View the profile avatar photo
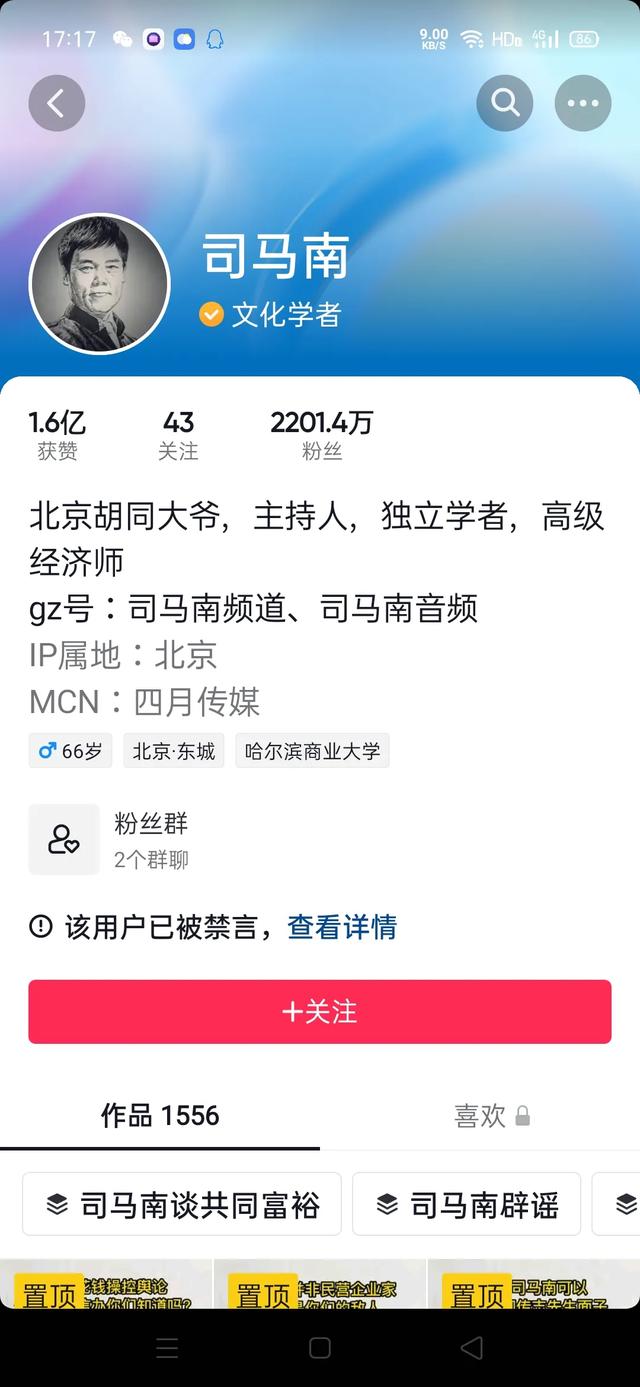 [100, 284]
